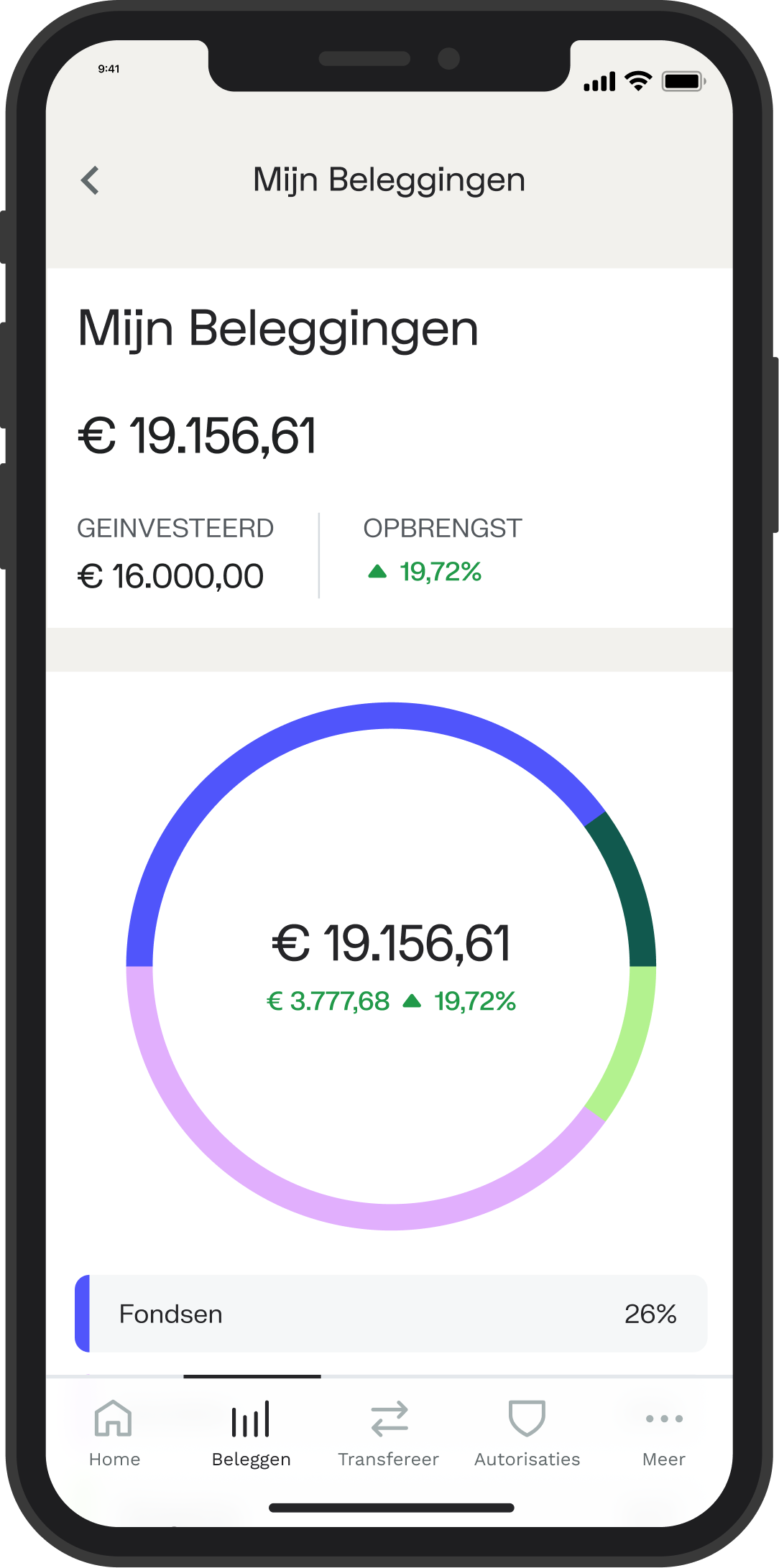Open the Meer menu tab

(x=664, y=1433)
